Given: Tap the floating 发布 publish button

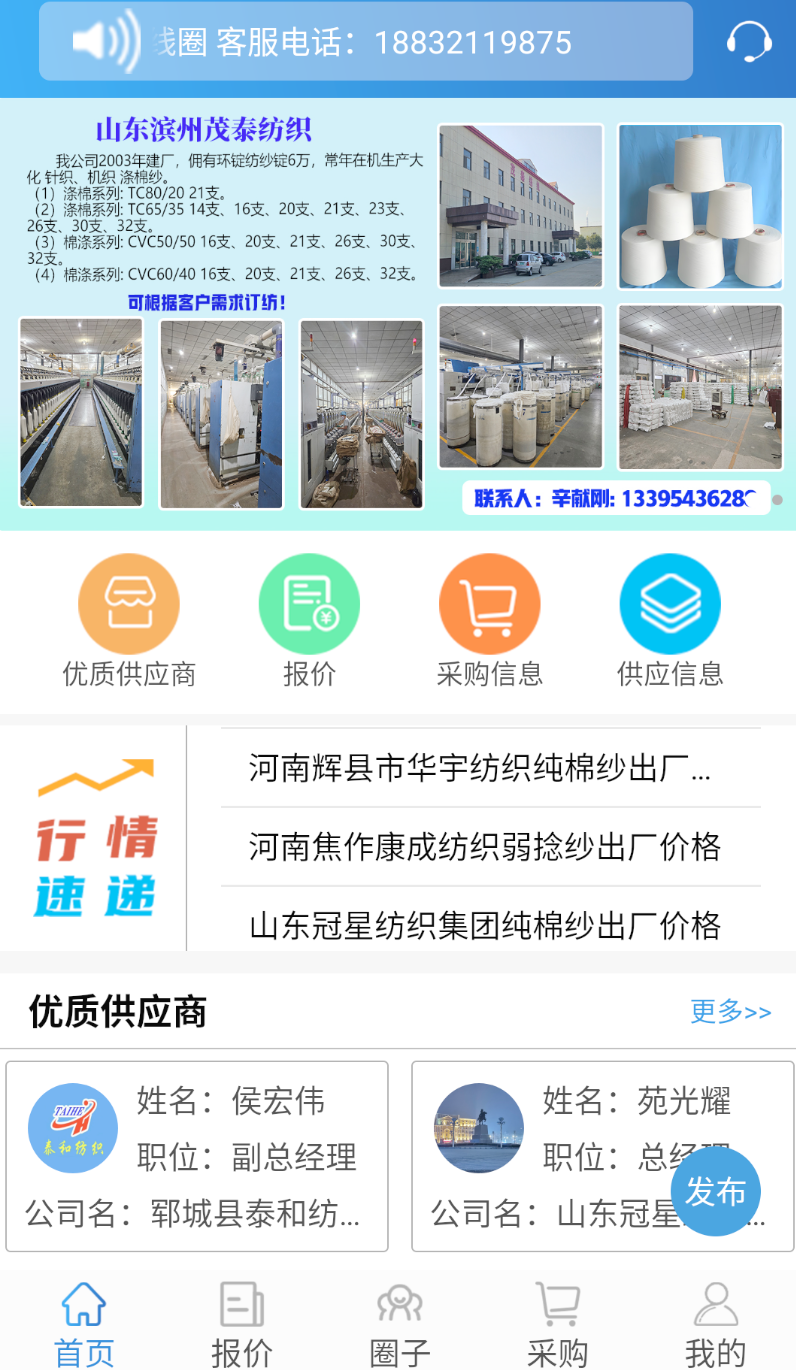Looking at the screenshot, I should [715, 1191].
